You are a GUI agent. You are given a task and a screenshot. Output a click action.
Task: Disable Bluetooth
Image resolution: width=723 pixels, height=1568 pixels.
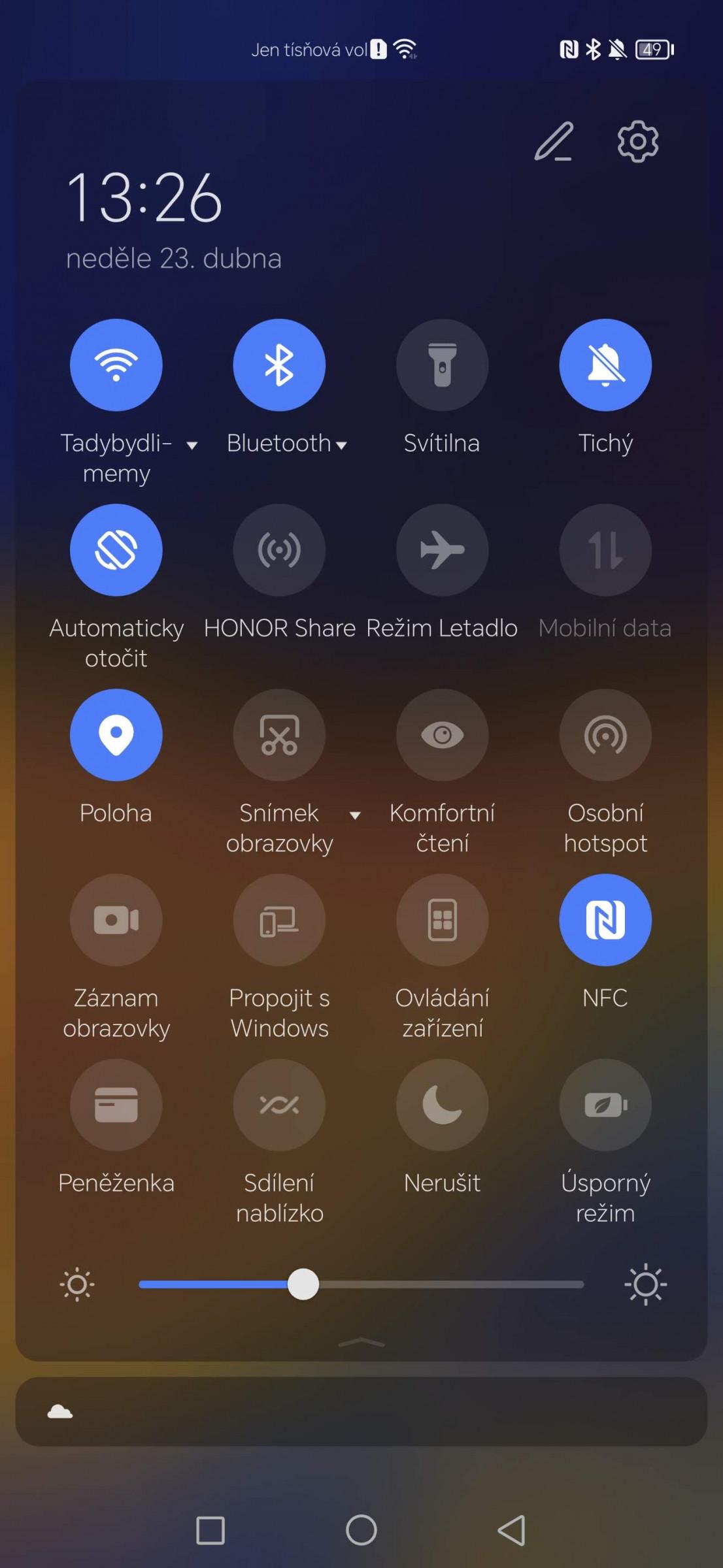click(x=279, y=365)
